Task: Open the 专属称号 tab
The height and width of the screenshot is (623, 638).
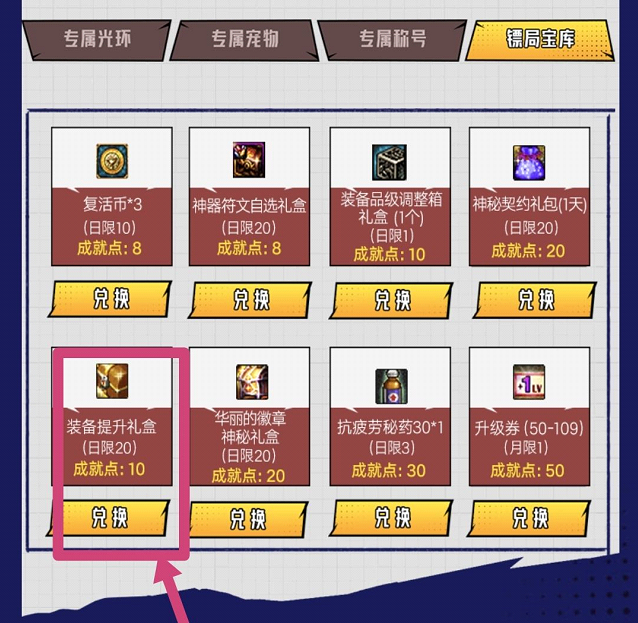Action: point(393,40)
